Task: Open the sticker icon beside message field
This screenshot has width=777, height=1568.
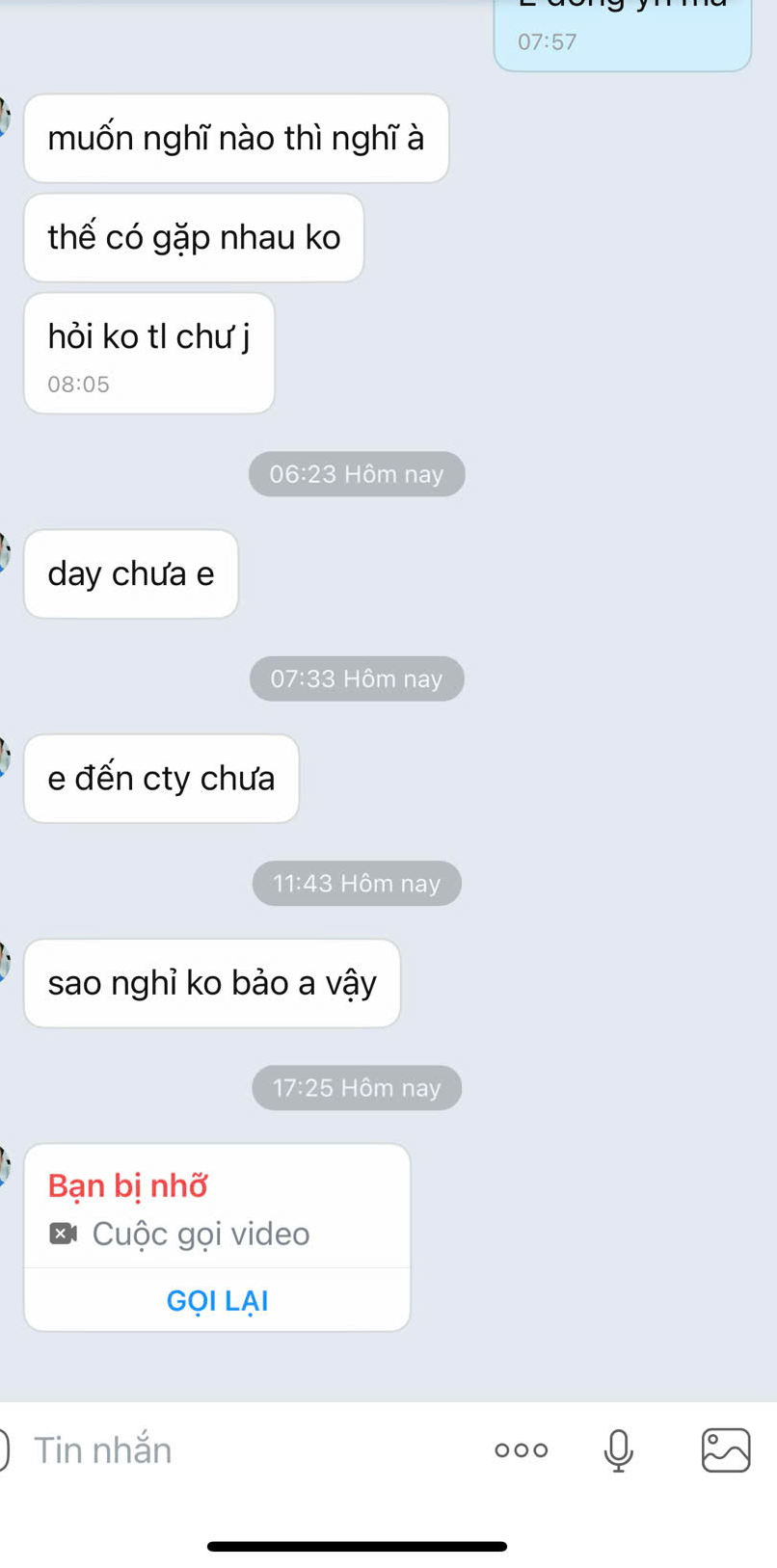Action: (x=4, y=1449)
